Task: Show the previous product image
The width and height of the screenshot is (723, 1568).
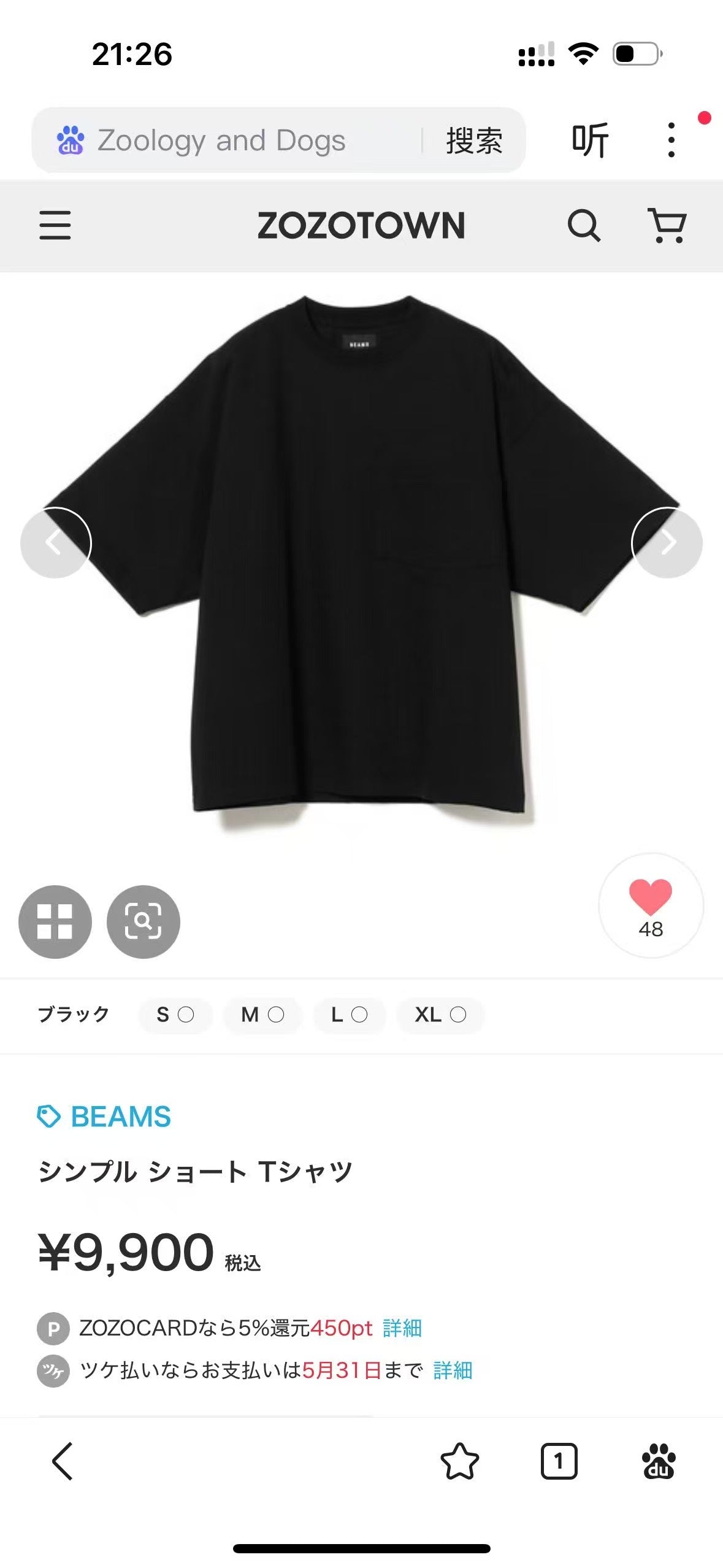Action: click(56, 543)
